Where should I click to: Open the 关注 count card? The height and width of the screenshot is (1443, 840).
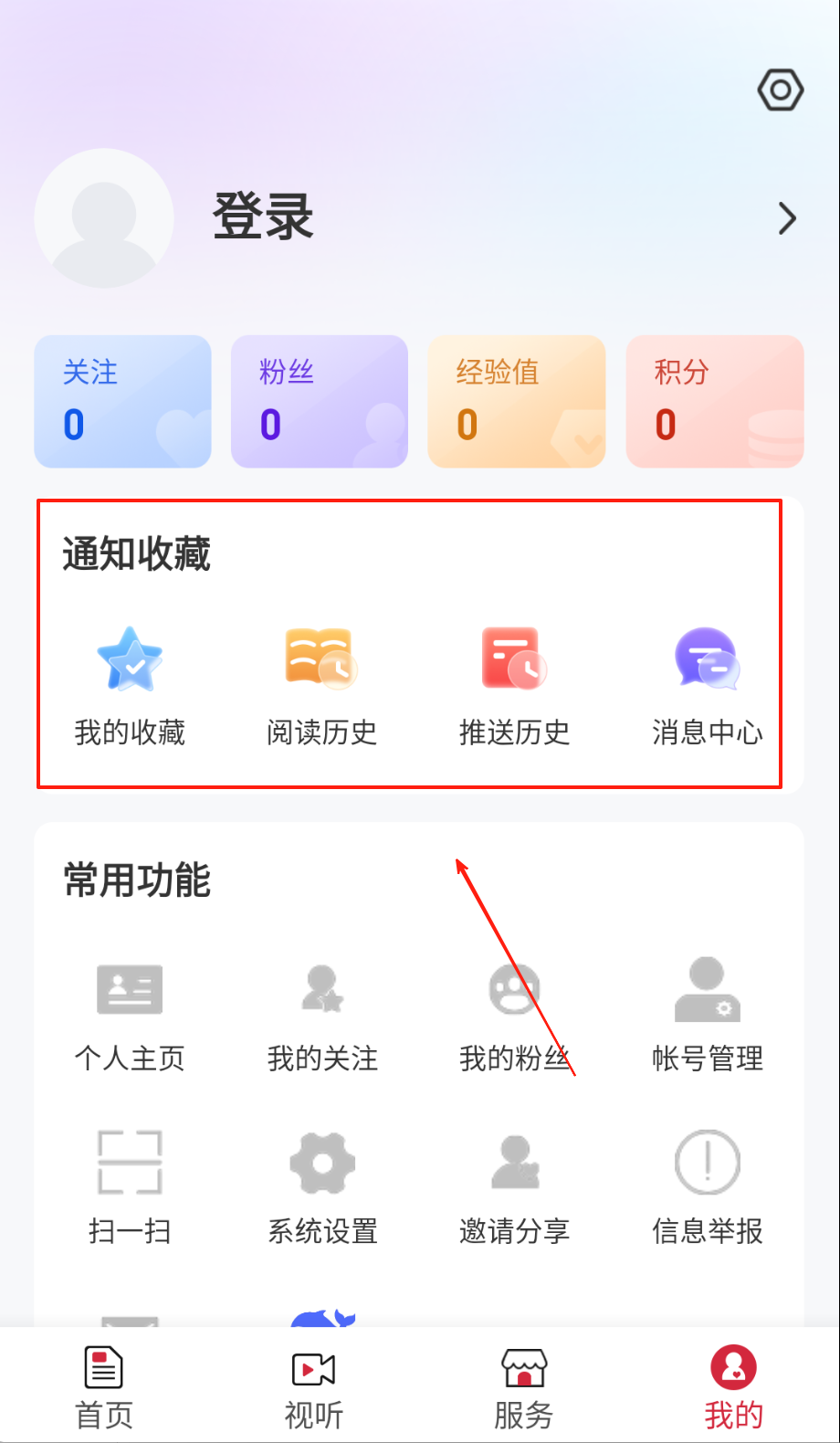point(122,402)
